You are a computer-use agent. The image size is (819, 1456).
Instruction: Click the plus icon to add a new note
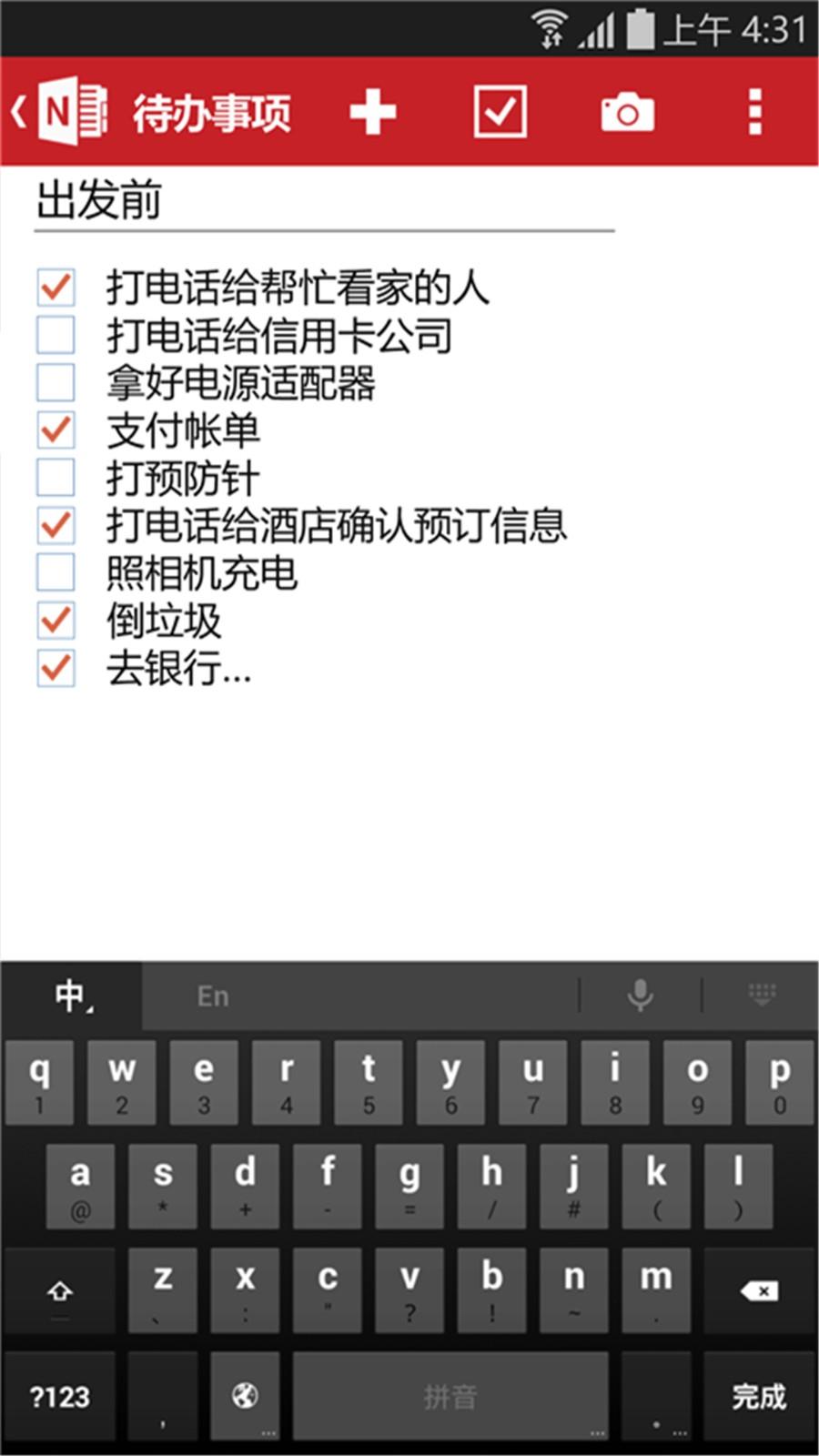click(373, 112)
